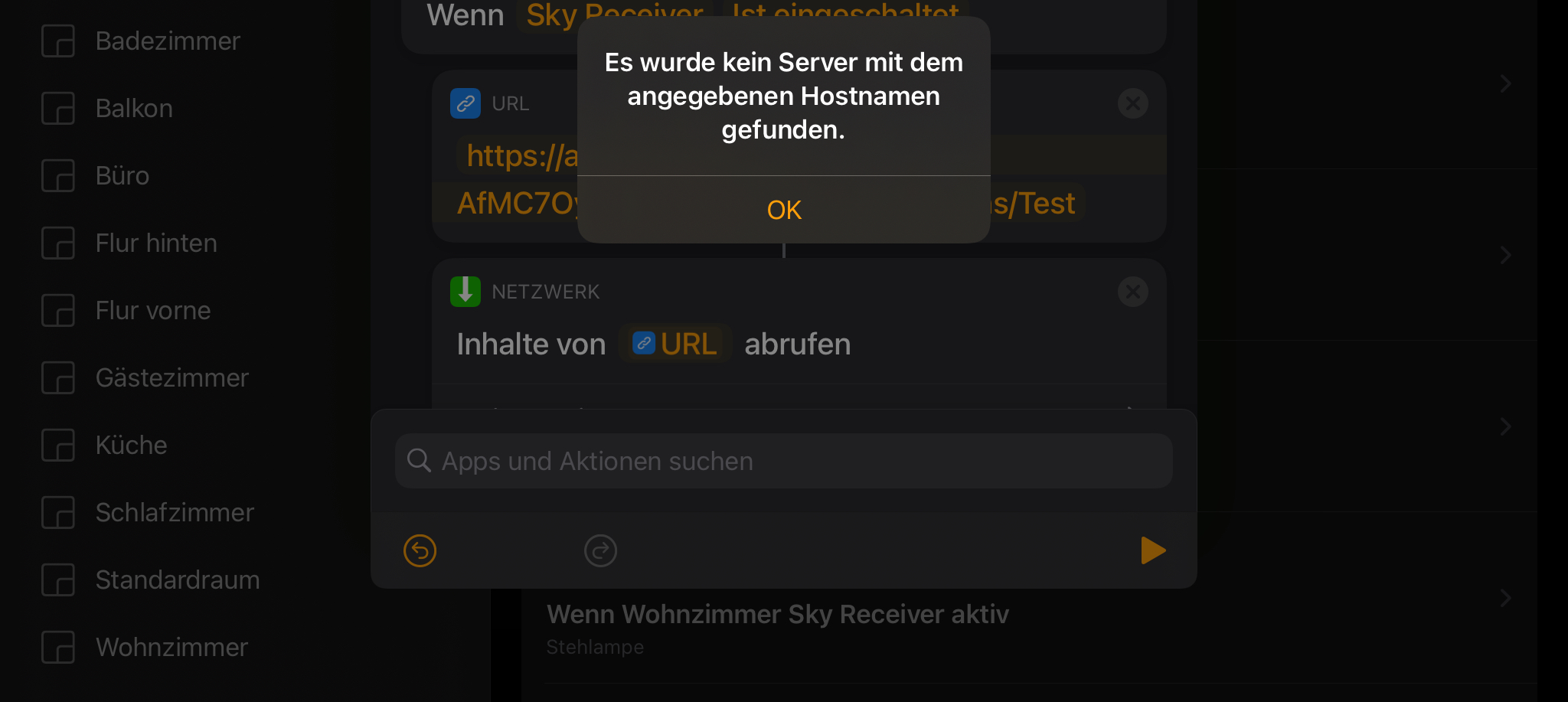Open the Wohnzimmer room
This screenshot has width=1568, height=702.
171,648
